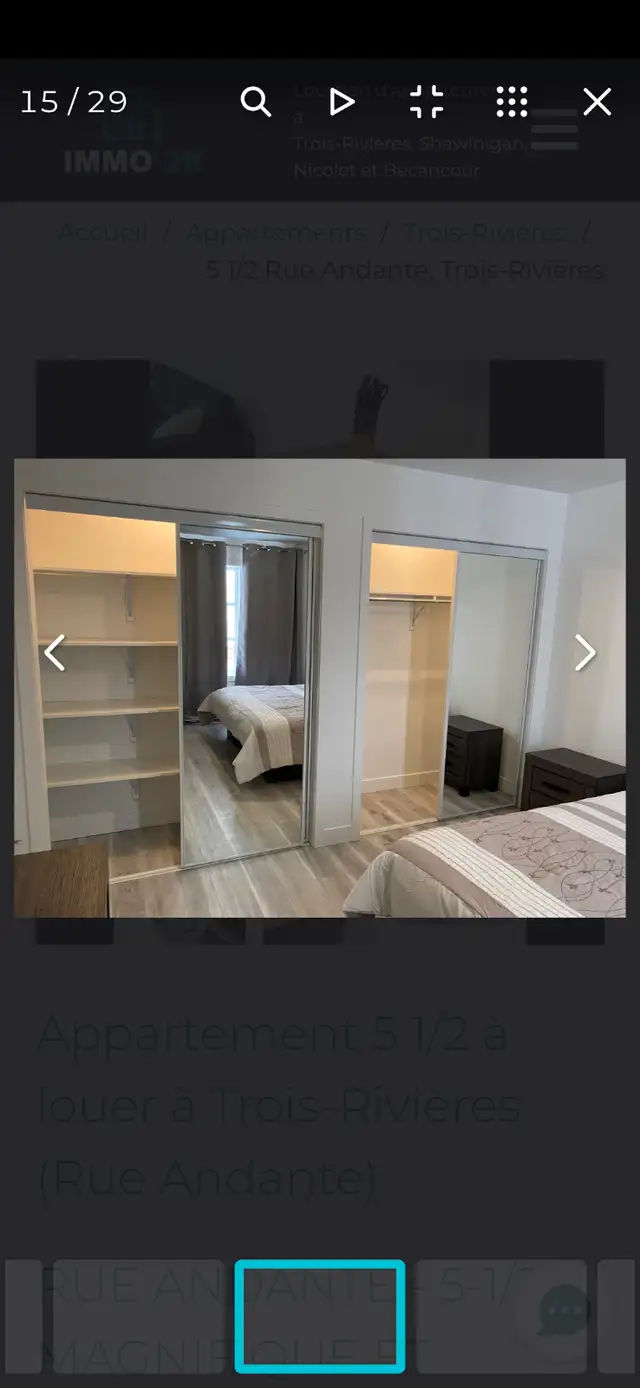Zoom into the photo with the magnifier
The image size is (640, 1388).
[x=256, y=102]
